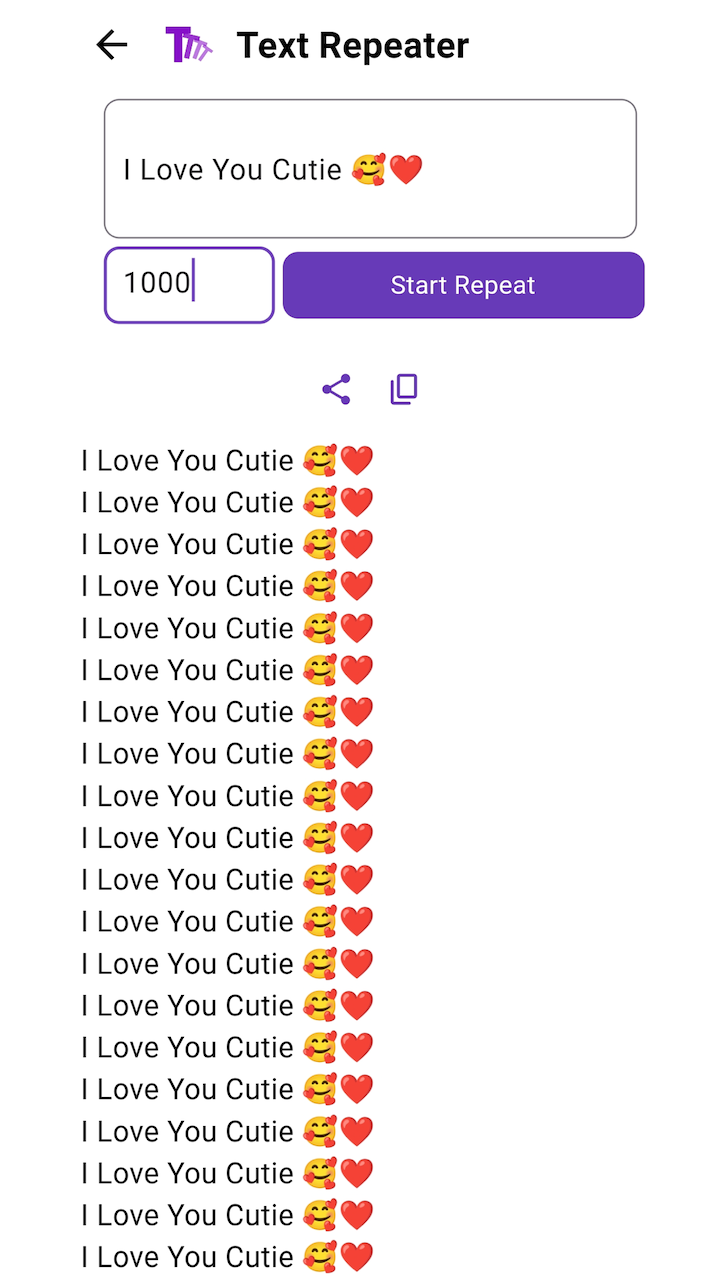Click the Text Repeater title text
The image size is (720, 1280).
pos(352,44)
